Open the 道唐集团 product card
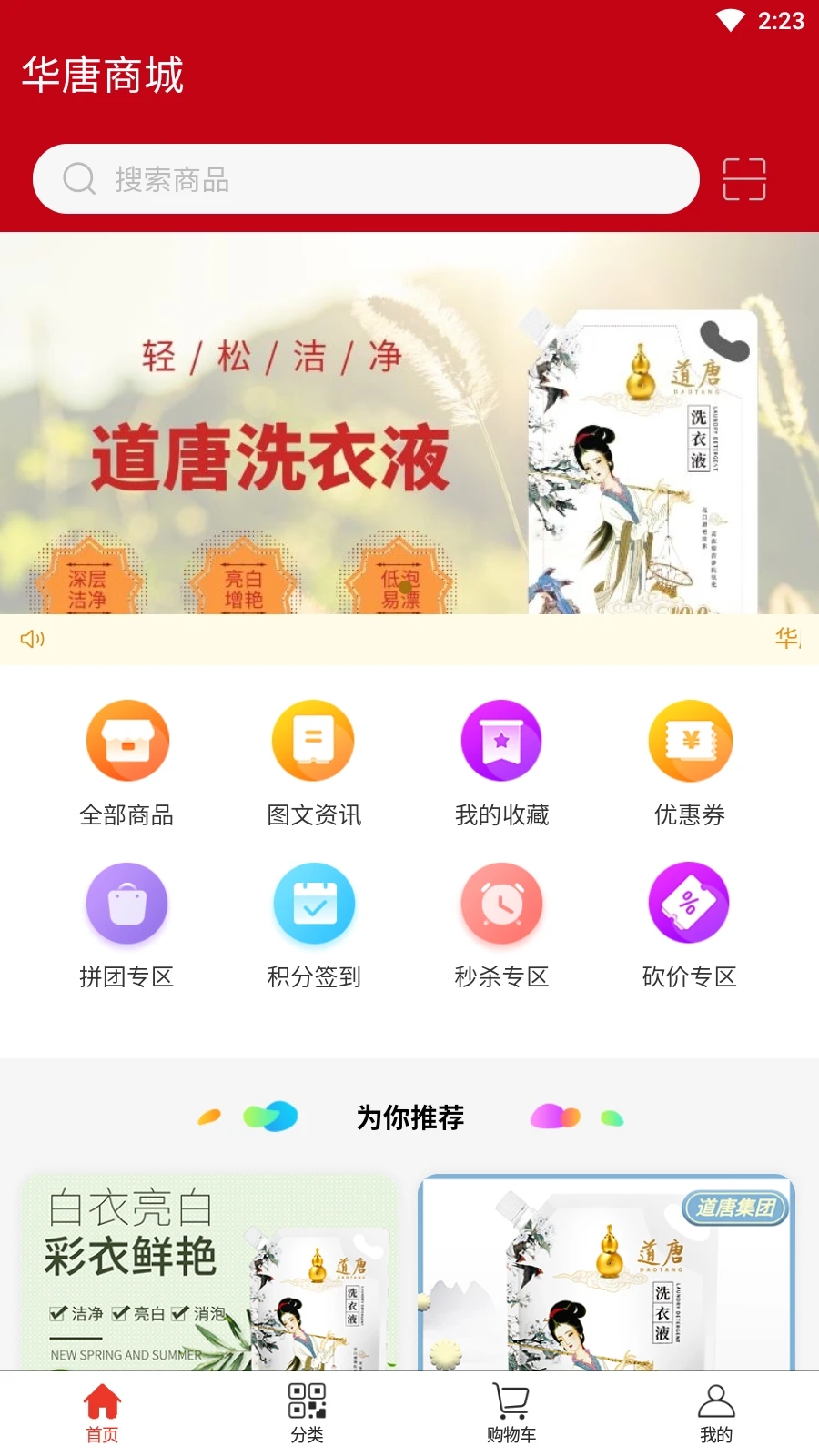The width and height of the screenshot is (819, 1456). point(606,1274)
